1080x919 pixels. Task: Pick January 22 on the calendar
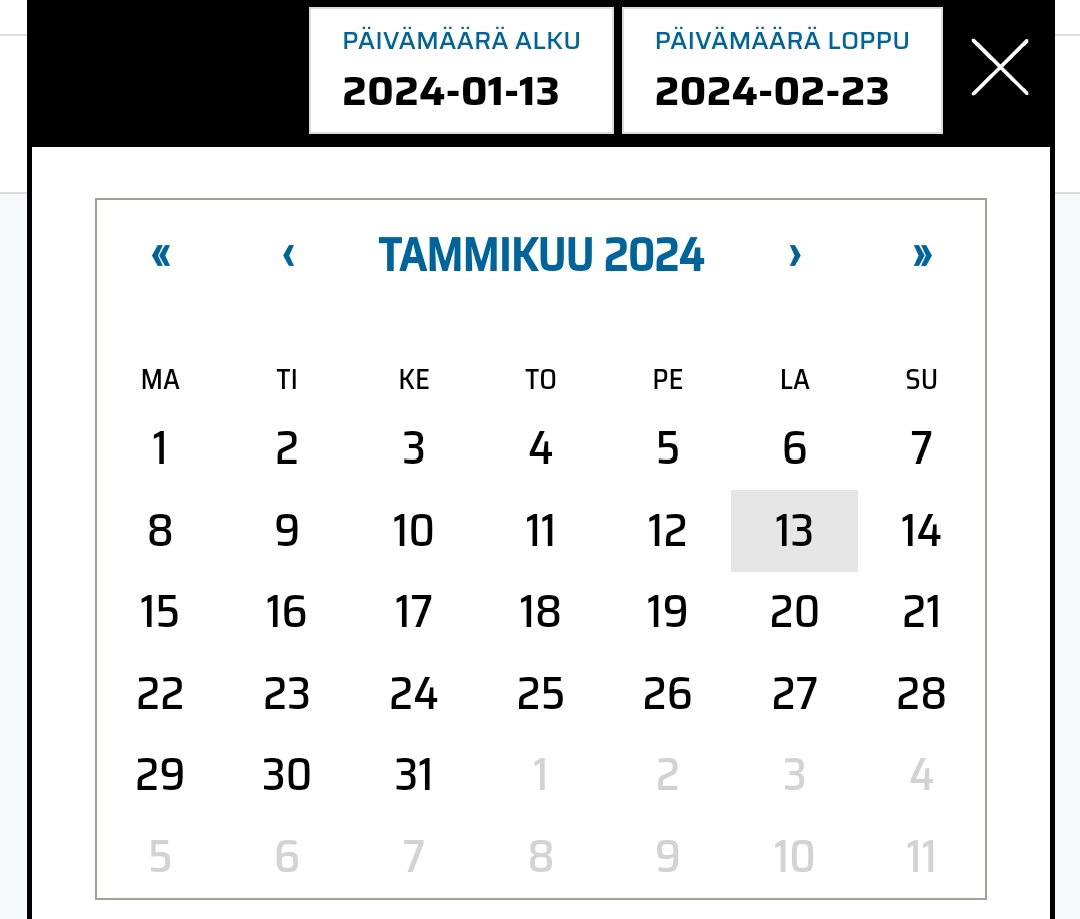(160, 694)
